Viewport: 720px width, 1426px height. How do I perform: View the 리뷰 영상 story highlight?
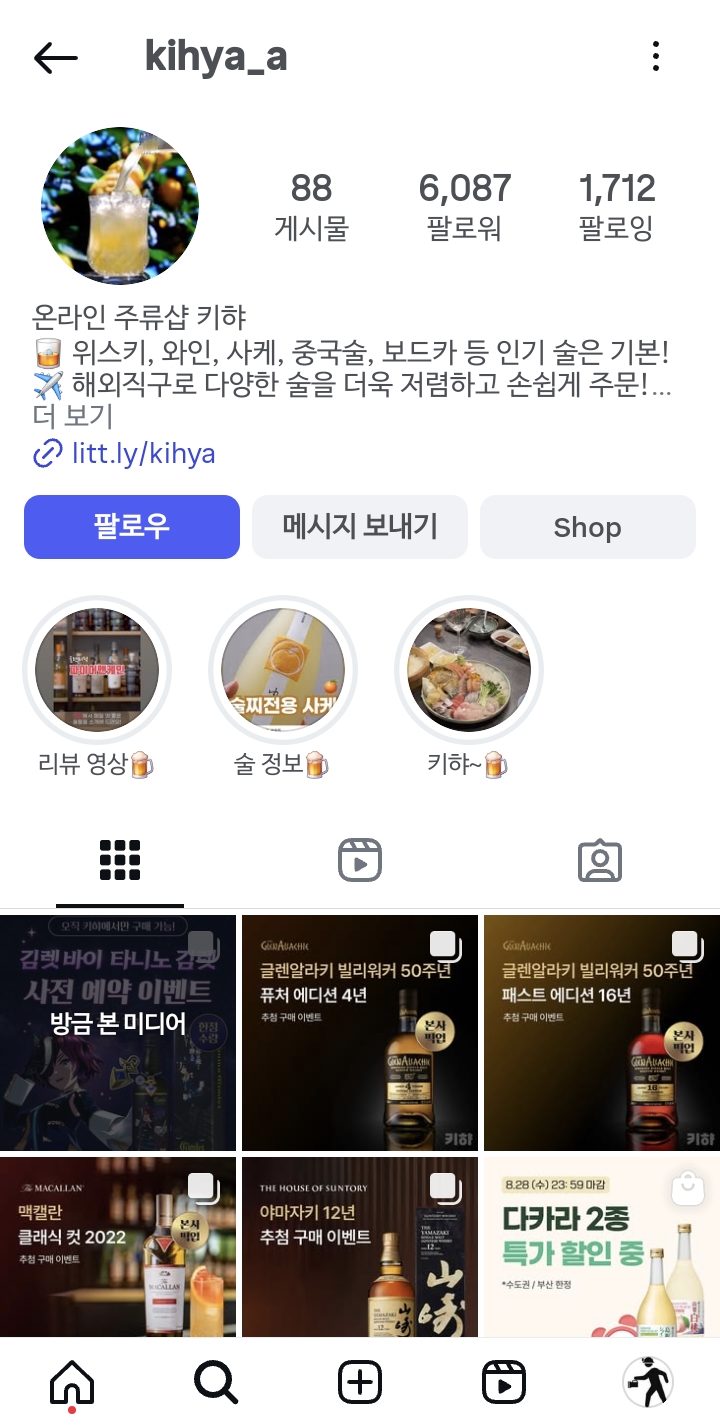[97, 668]
